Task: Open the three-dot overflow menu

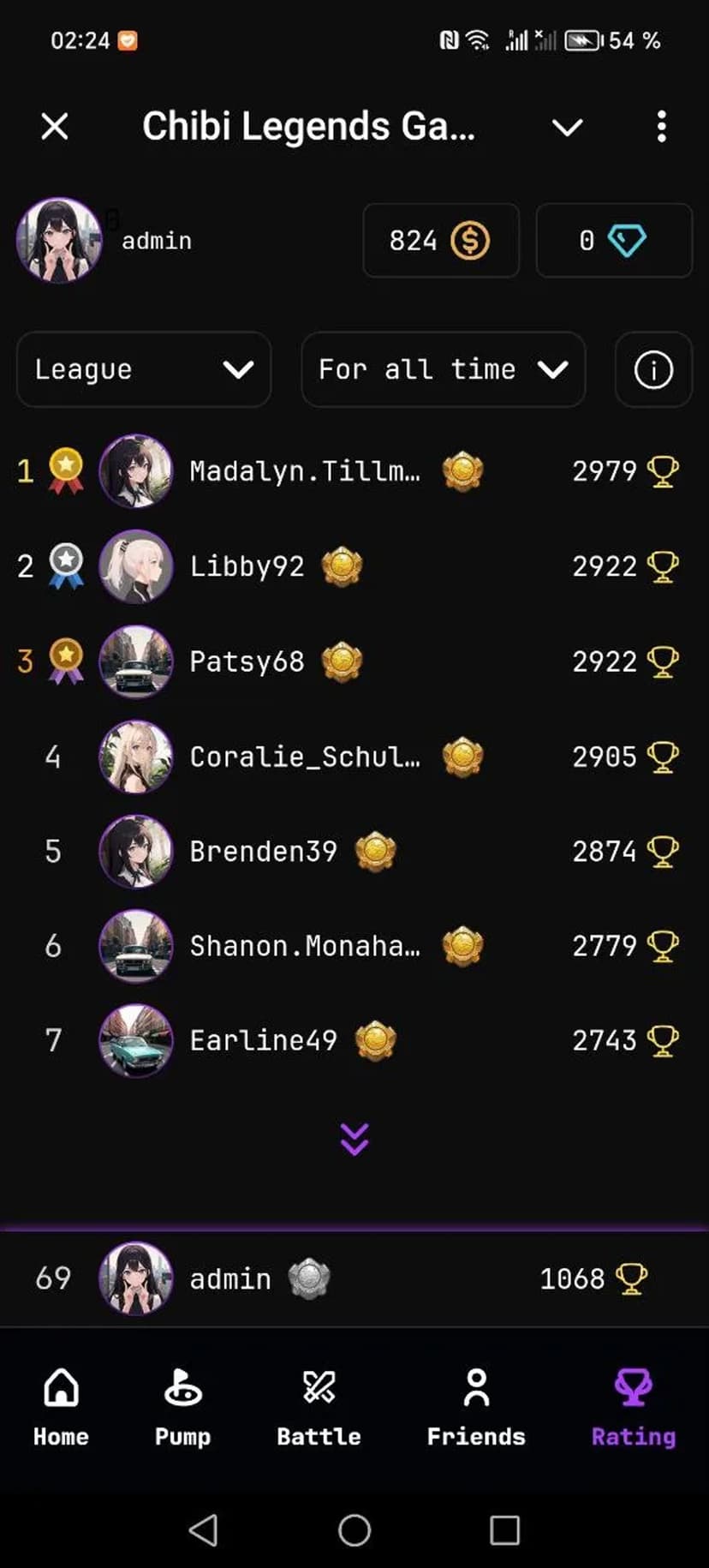Action: coord(661,127)
